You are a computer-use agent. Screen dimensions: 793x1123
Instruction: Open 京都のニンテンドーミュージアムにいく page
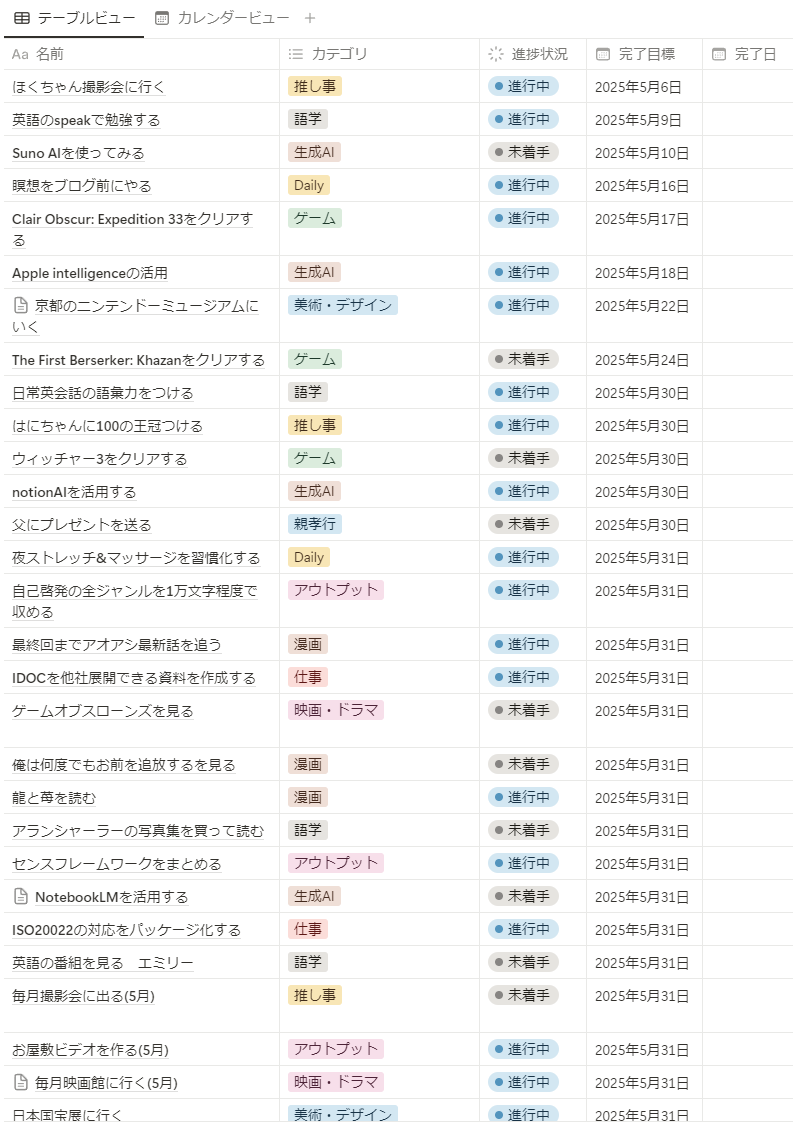(145, 306)
